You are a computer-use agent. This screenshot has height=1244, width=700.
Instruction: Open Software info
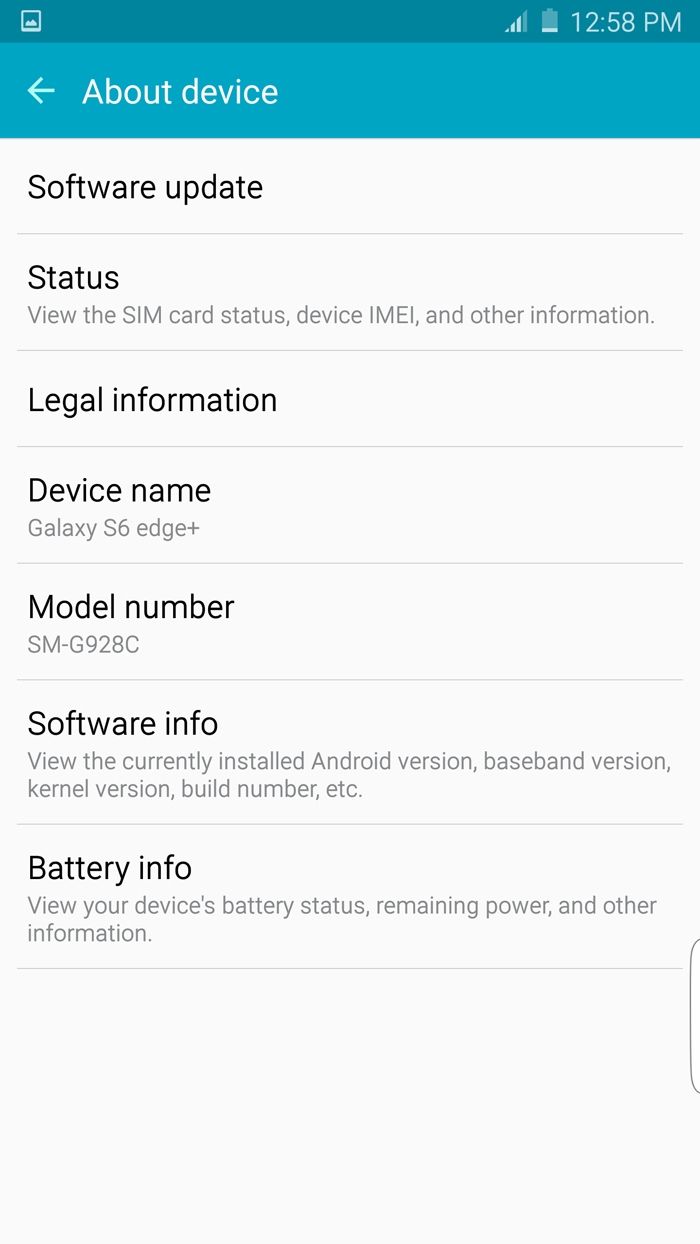coord(349,753)
